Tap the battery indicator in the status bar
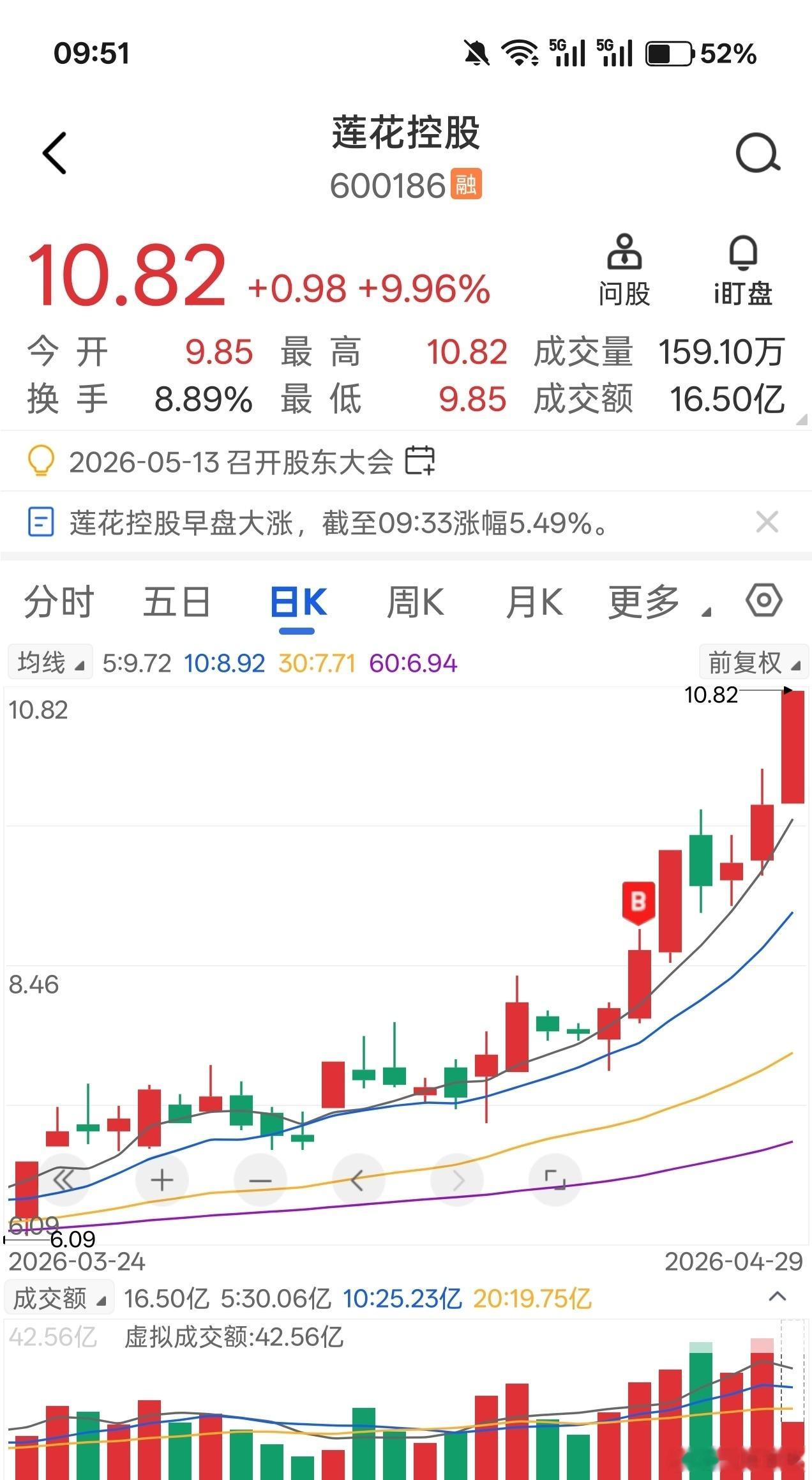812x1480 pixels. click(671, 55)
